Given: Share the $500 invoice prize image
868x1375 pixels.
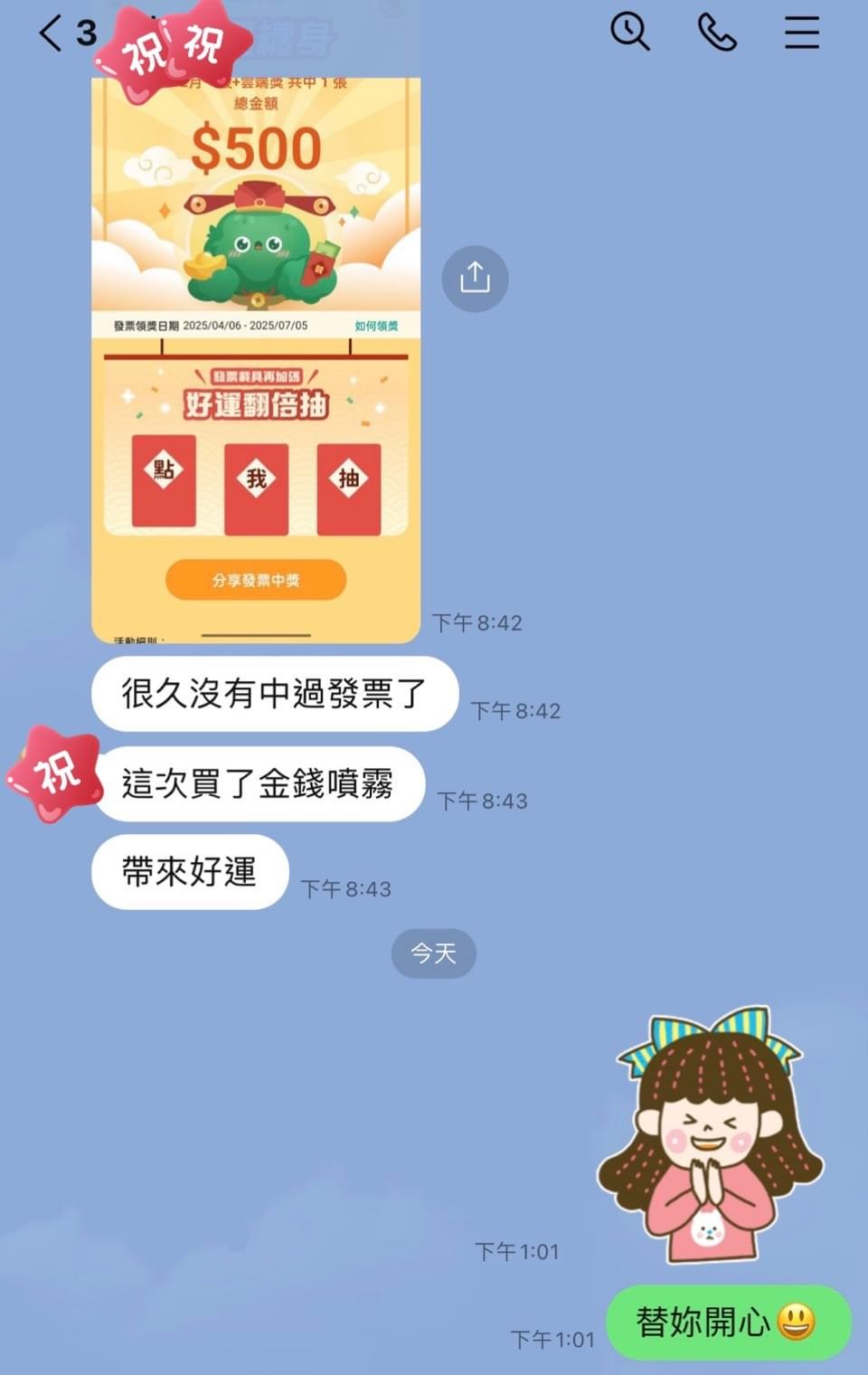Looking at the screenshot, I should [x=475, y=279].
